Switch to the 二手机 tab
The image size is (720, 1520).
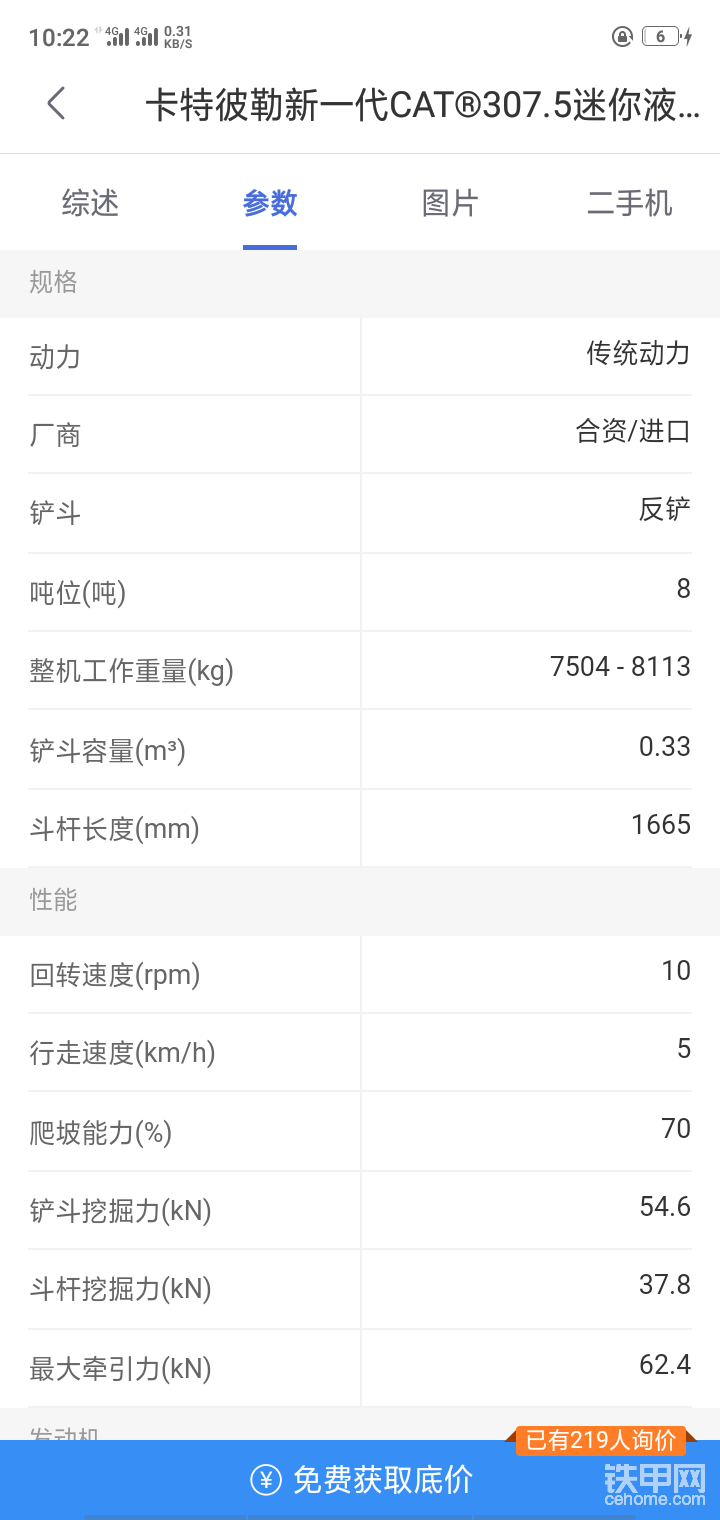[630, 203]
